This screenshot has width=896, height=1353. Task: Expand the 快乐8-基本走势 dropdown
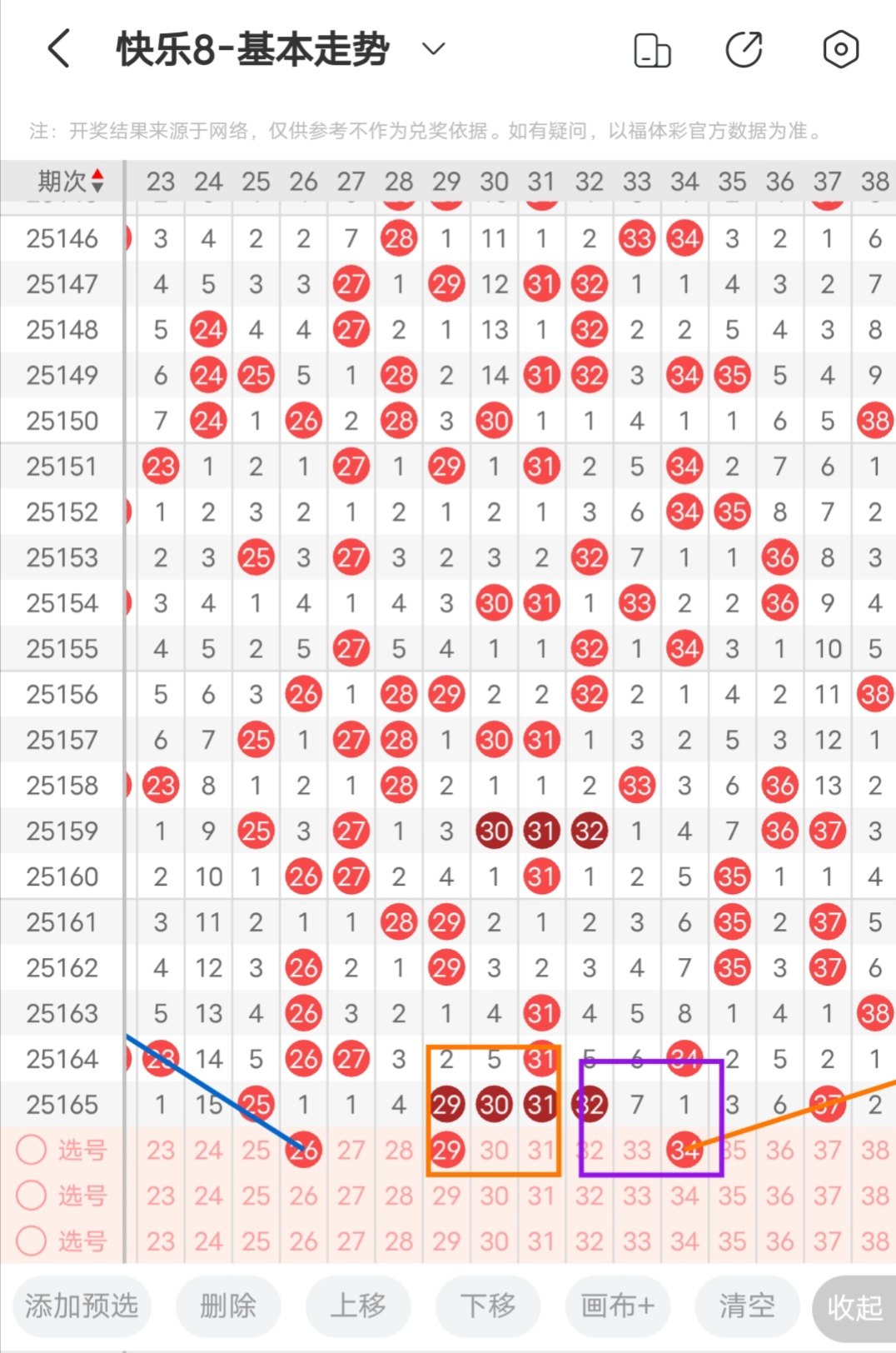coord(434,49)
